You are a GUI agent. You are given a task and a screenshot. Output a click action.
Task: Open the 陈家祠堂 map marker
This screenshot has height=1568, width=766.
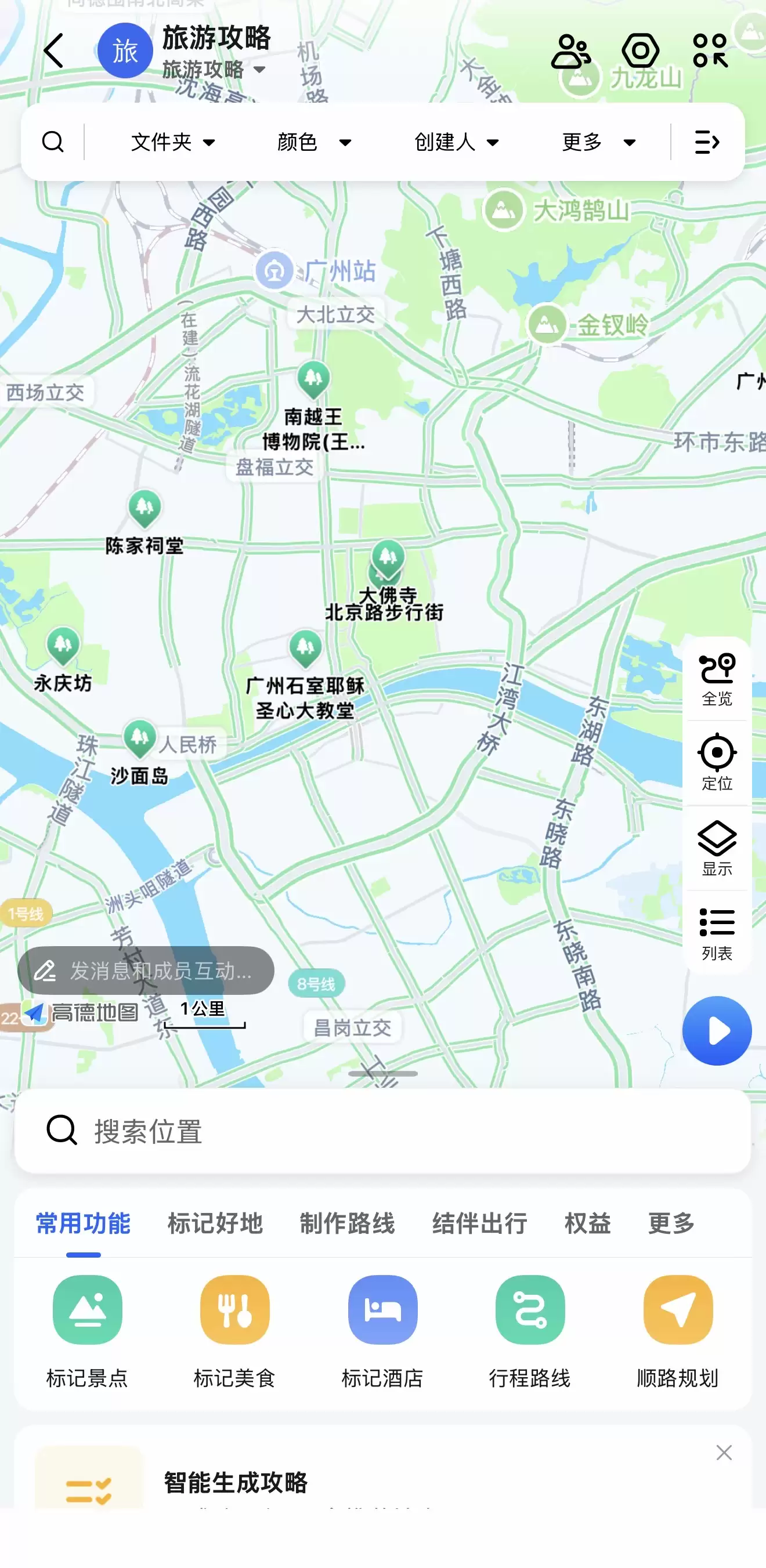(144, 509)
